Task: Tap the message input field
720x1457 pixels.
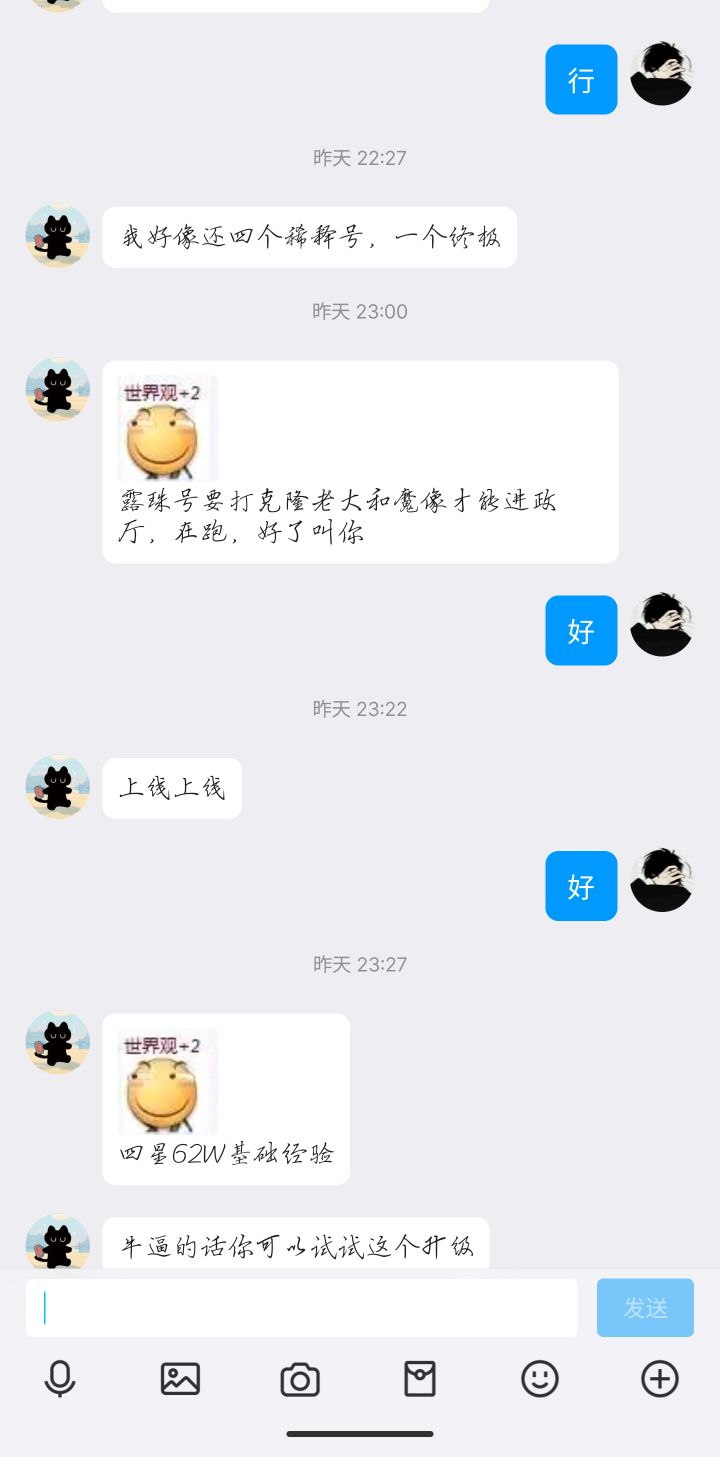Action: pyautogui.click(x=301, y=1308)
